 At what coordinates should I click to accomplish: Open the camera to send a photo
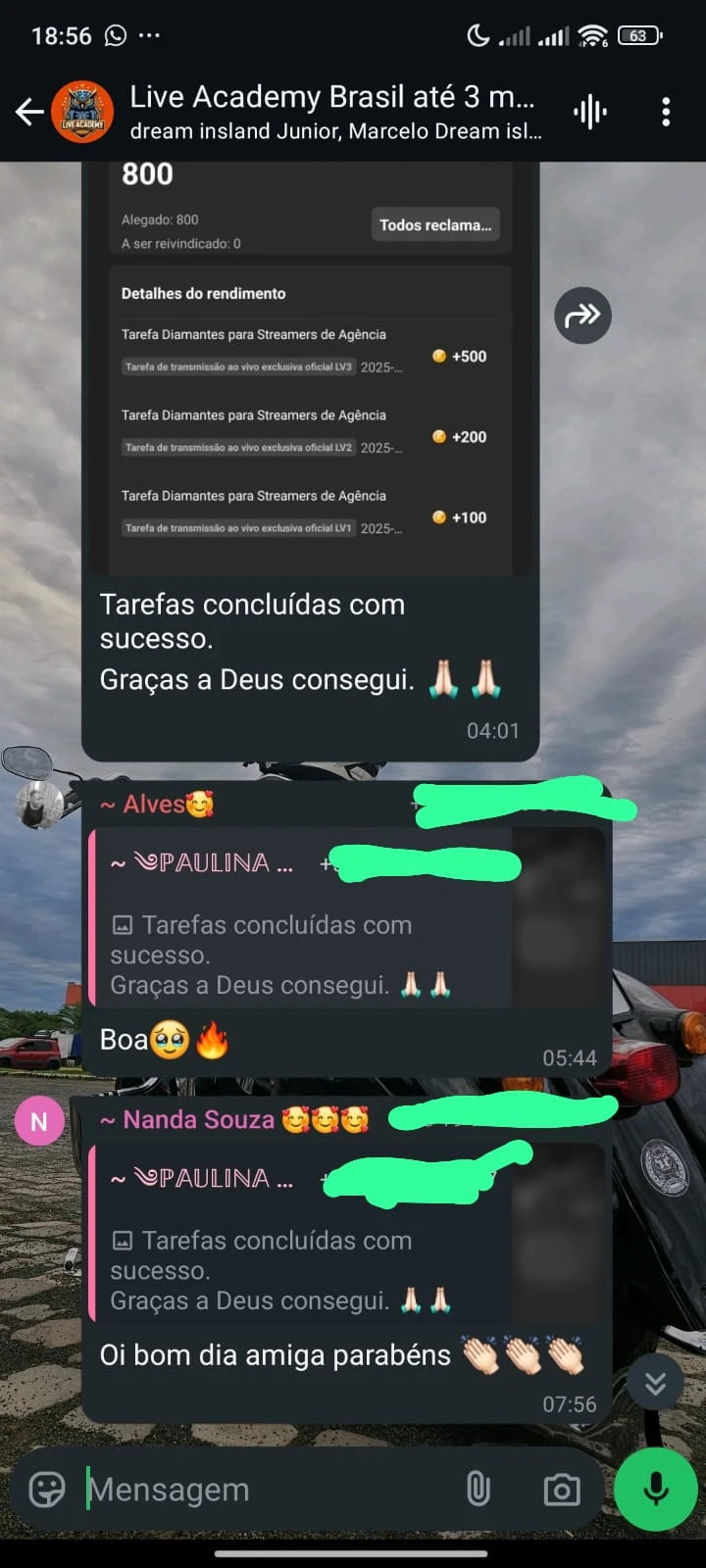click(562, 1490)
